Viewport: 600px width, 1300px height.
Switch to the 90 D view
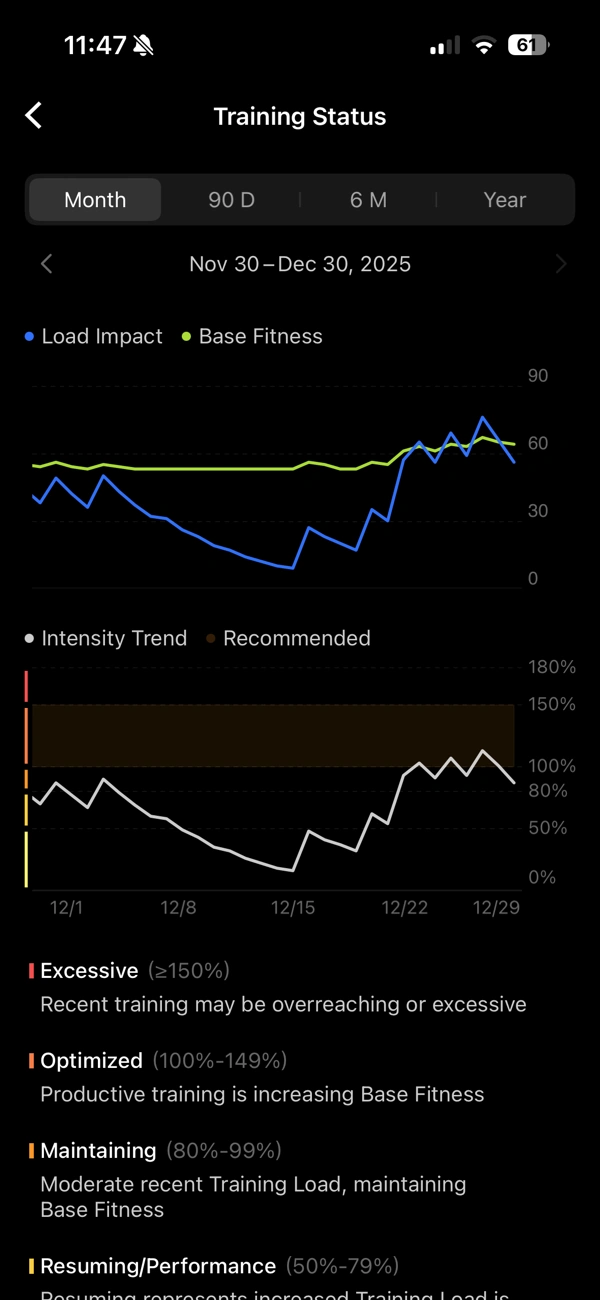231,200
